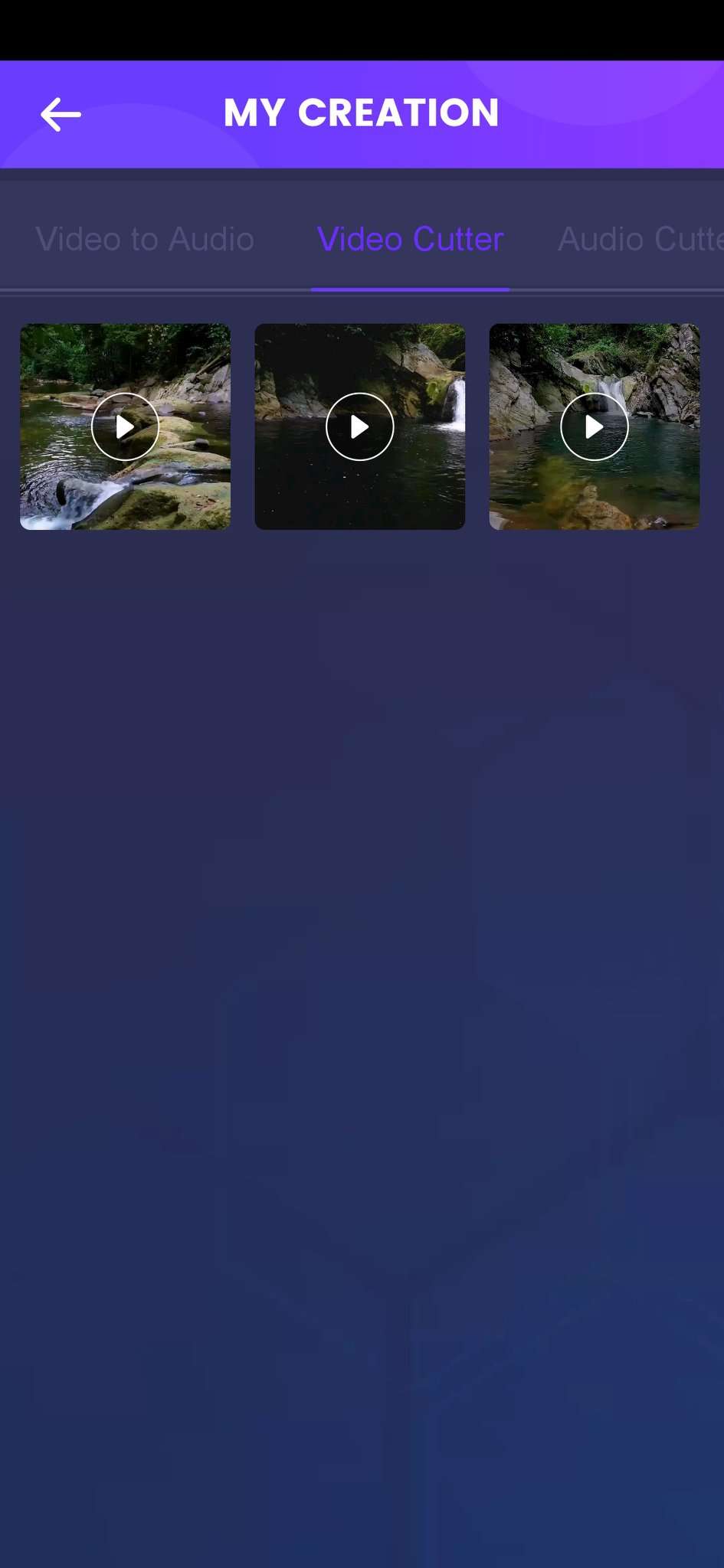The height and width of the screenshot is (1568, 724).
Task: Play the stream and mossy rocks video
Action: 125,426
